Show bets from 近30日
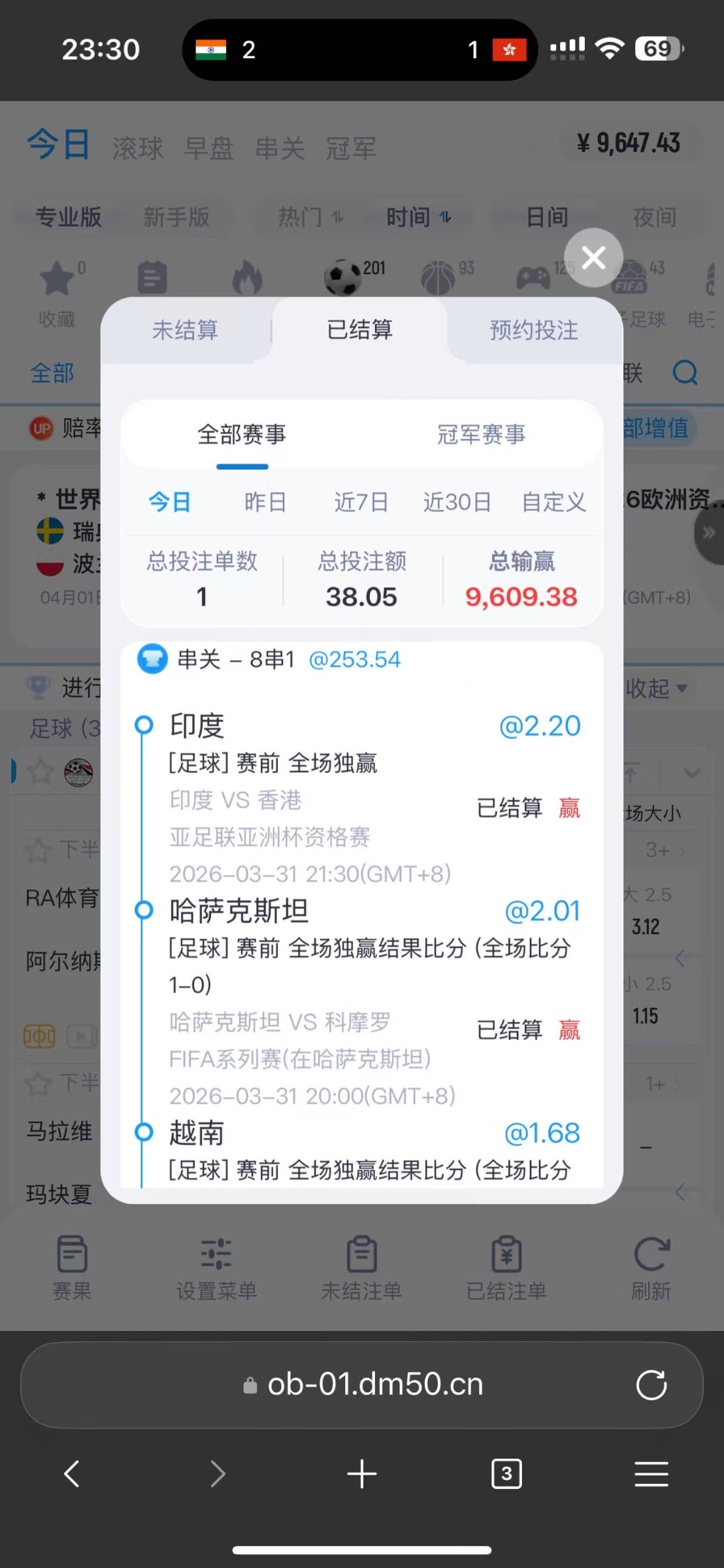 point(457,502)
